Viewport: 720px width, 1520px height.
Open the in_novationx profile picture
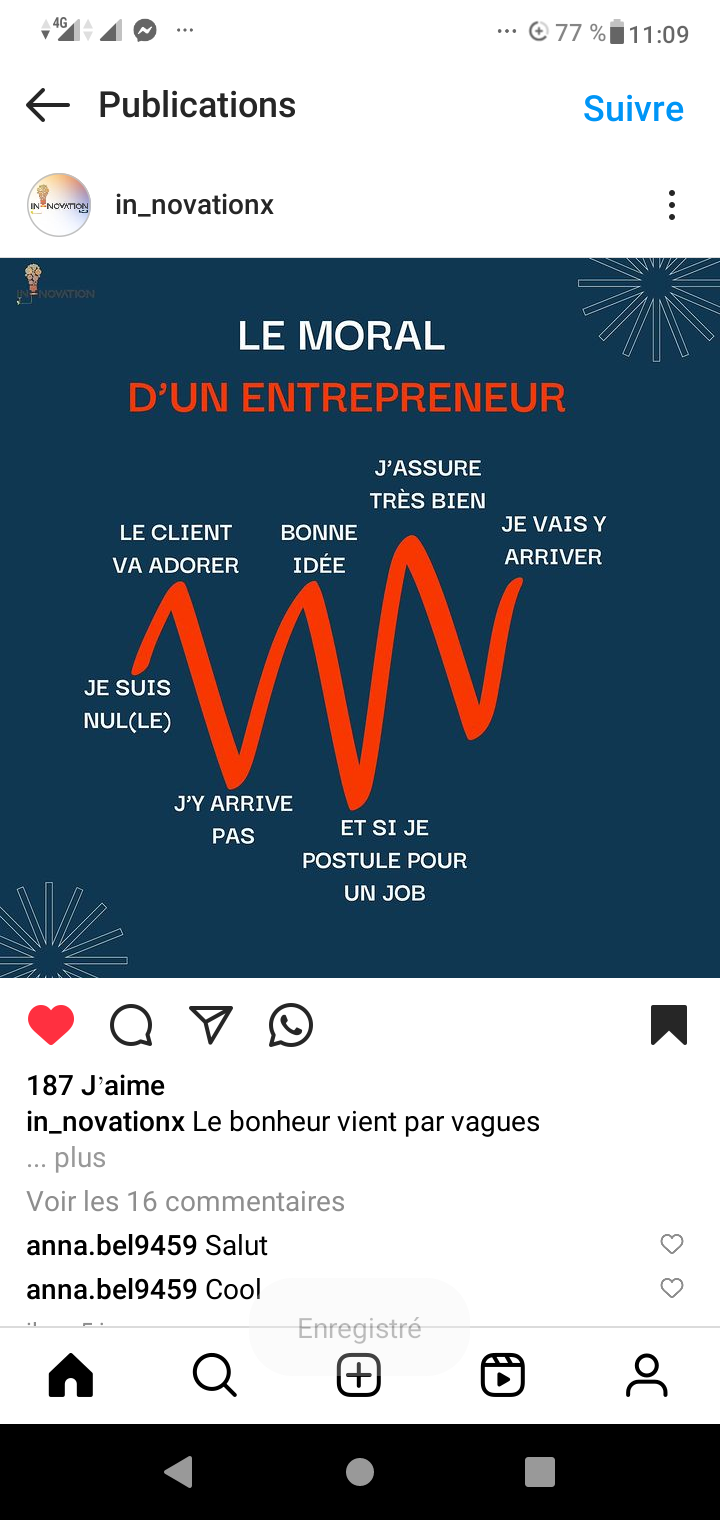point(59,205)
